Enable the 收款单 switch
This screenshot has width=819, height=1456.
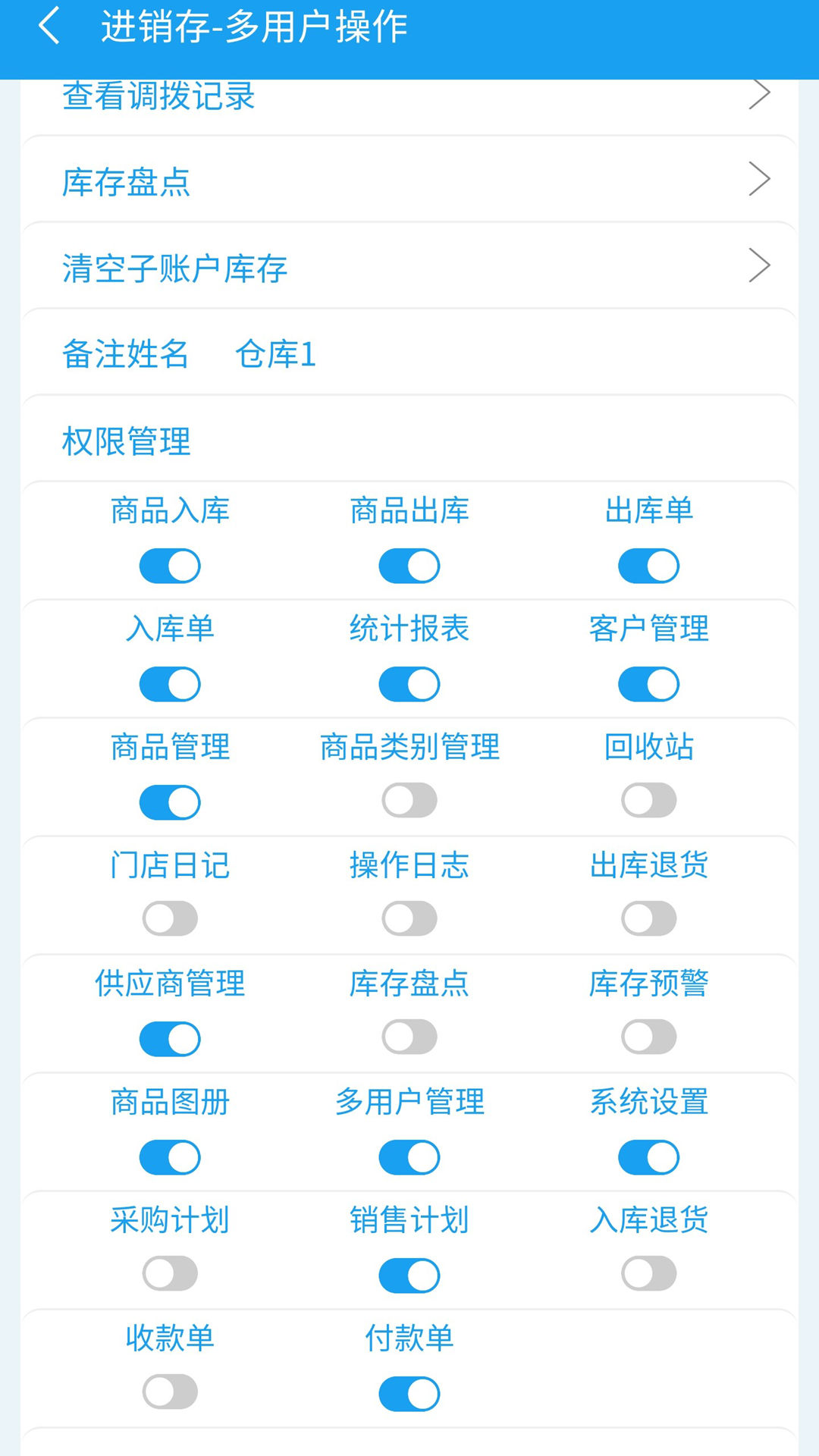(x=170, y=1392)
